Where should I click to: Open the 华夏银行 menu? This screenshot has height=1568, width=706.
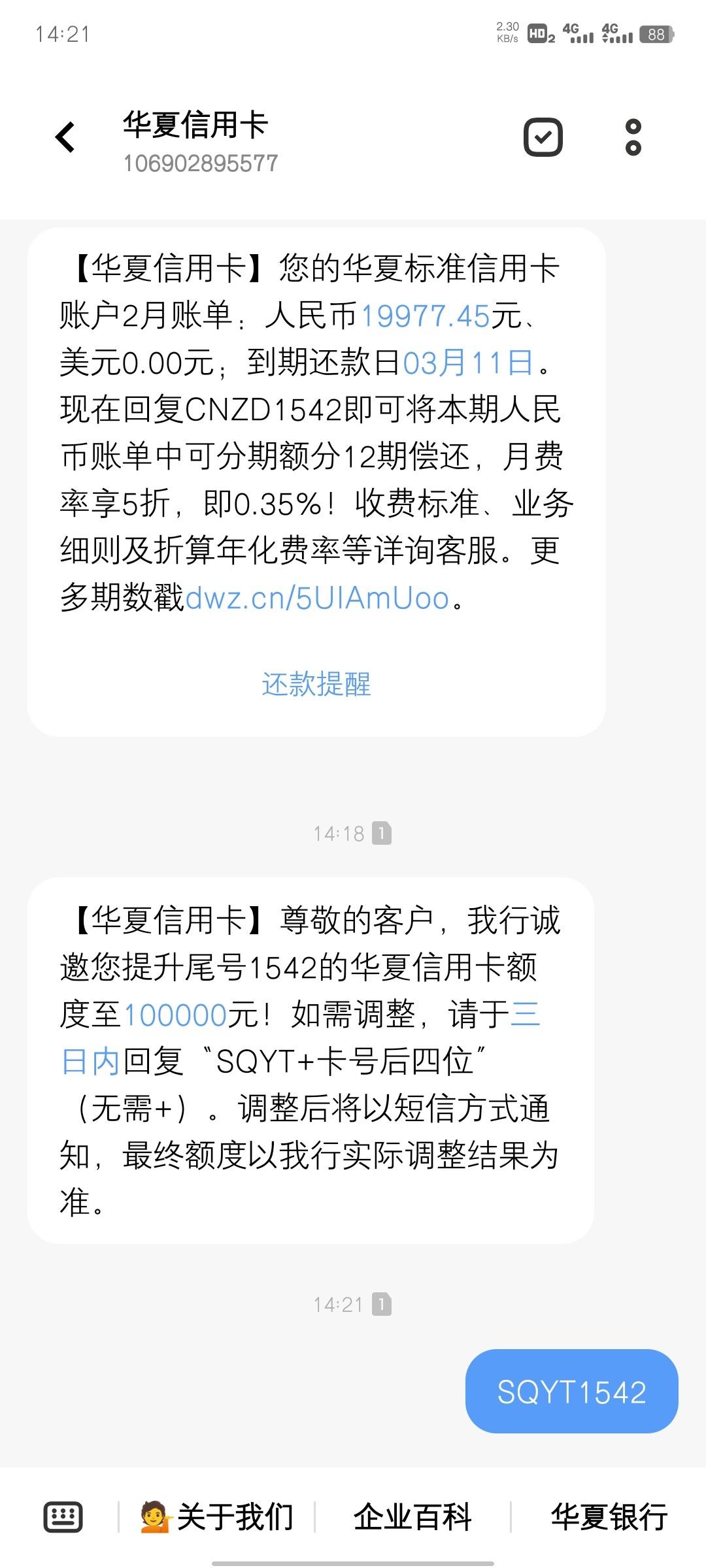point(609,1517)
